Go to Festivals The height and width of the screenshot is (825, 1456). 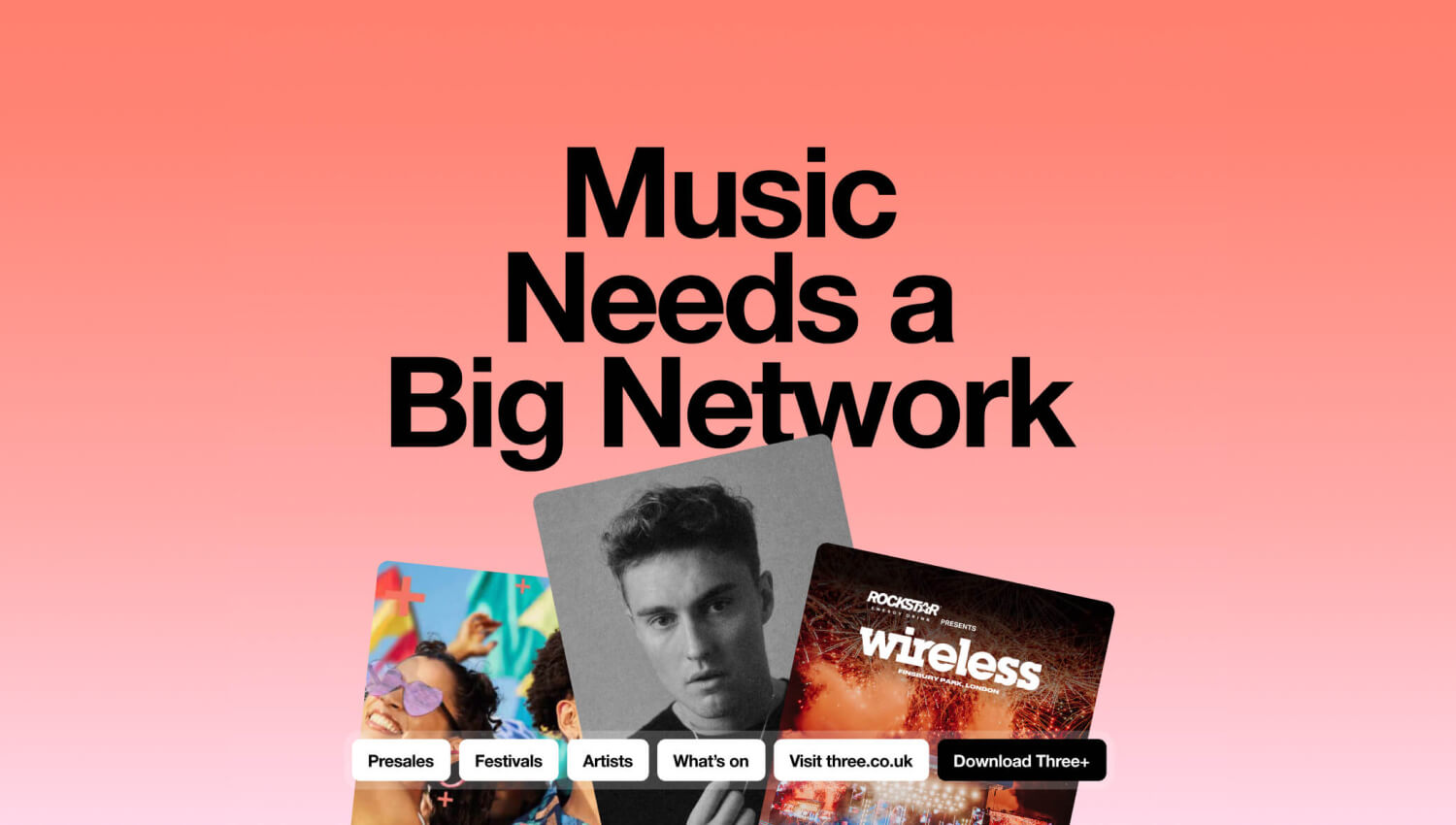point(509,761)
